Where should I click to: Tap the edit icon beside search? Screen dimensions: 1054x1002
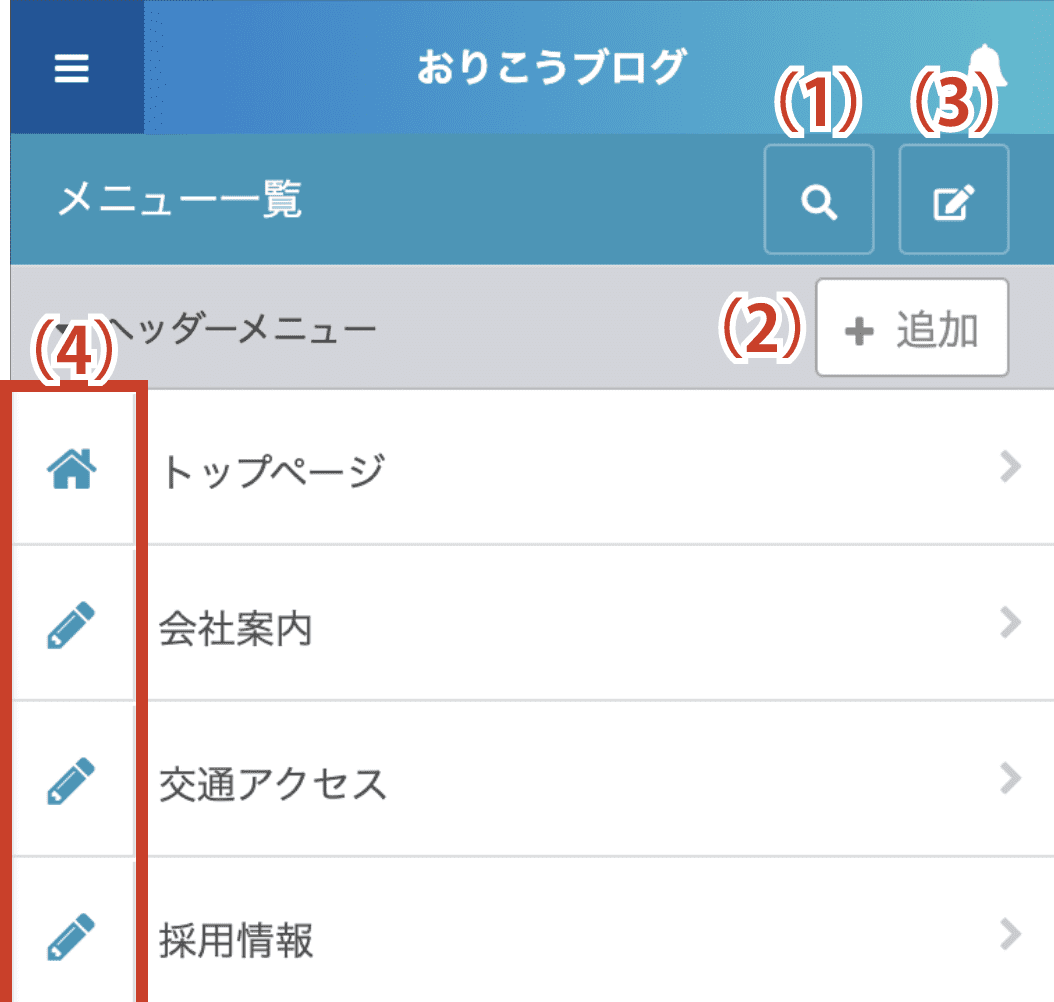click(x=953, y=201)
